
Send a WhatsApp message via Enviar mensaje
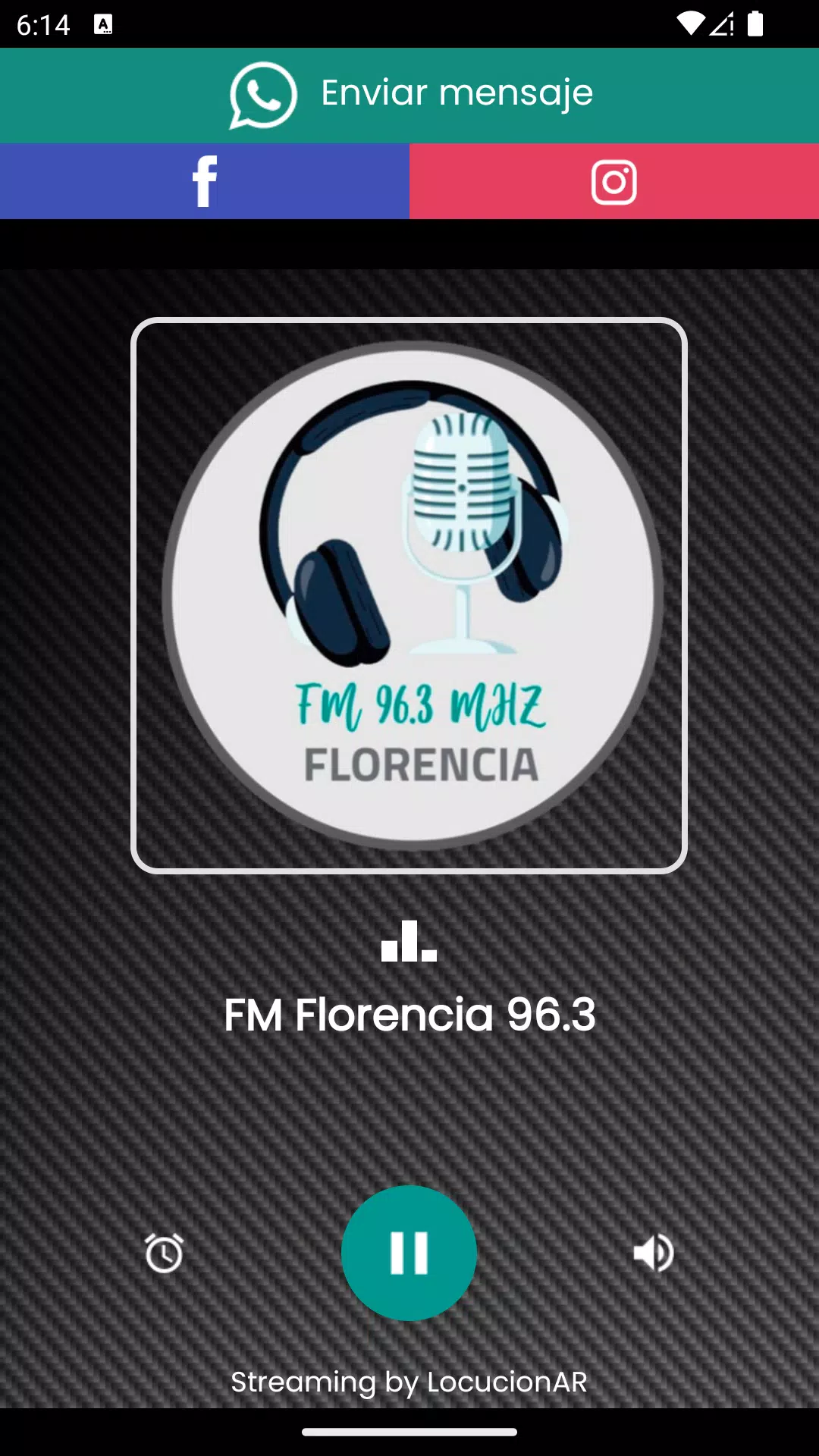[409, 95]
